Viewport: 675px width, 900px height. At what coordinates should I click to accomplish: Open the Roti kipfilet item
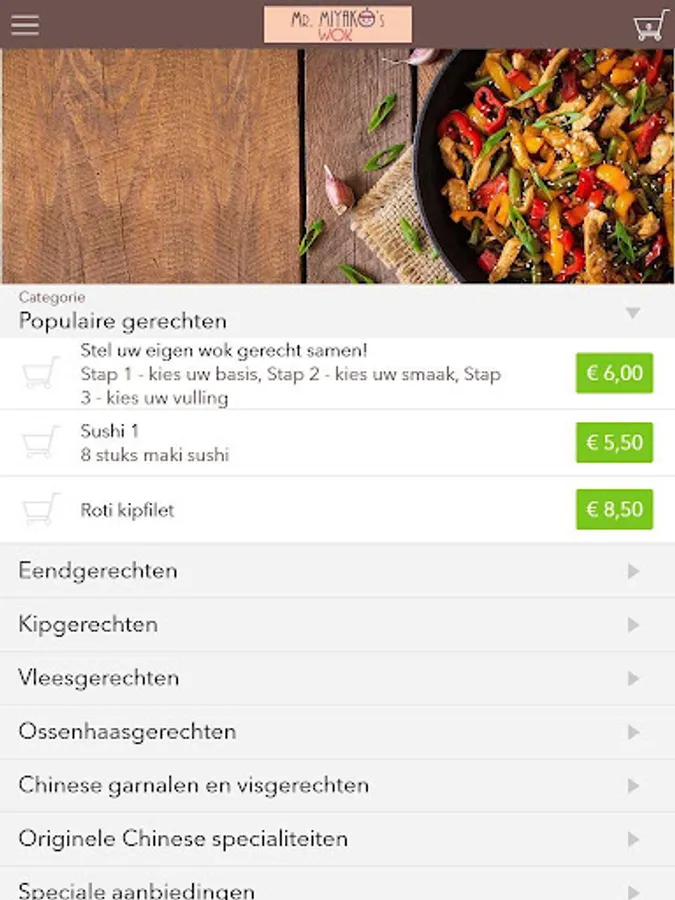(128, 510)
